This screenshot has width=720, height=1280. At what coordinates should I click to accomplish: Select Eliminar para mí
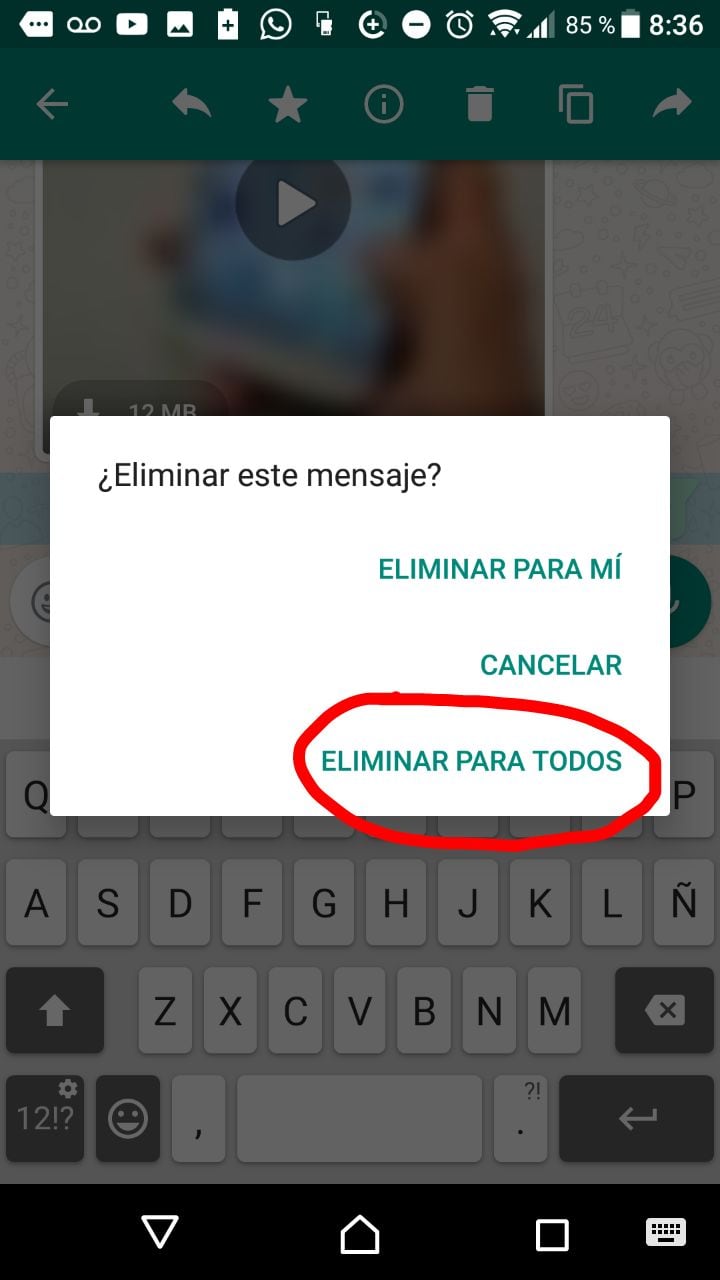[x=499, y=569]
